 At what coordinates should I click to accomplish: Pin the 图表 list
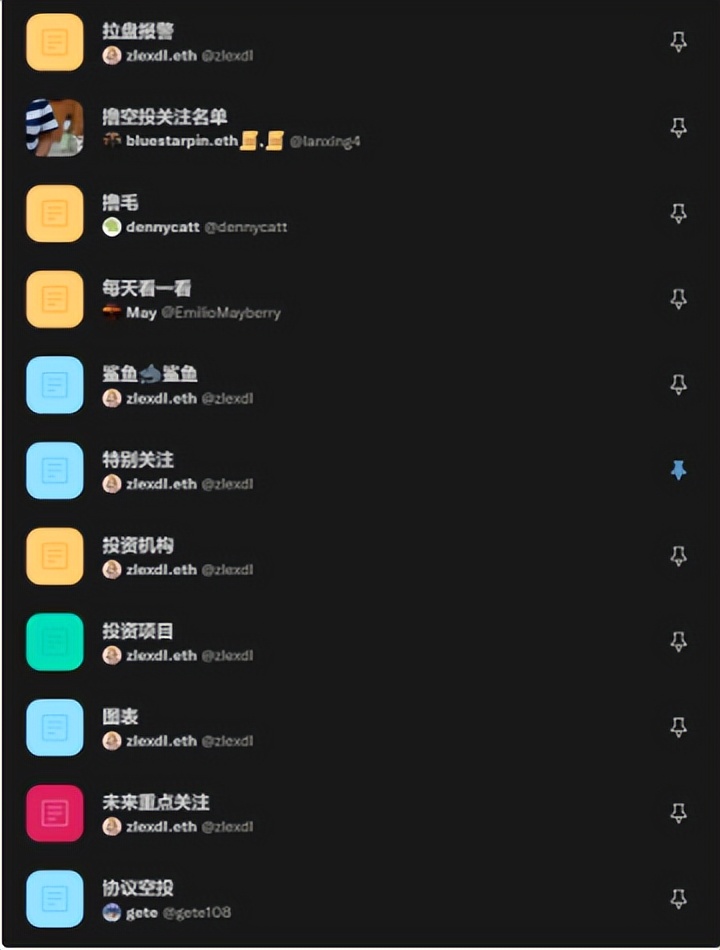(678, 727)
